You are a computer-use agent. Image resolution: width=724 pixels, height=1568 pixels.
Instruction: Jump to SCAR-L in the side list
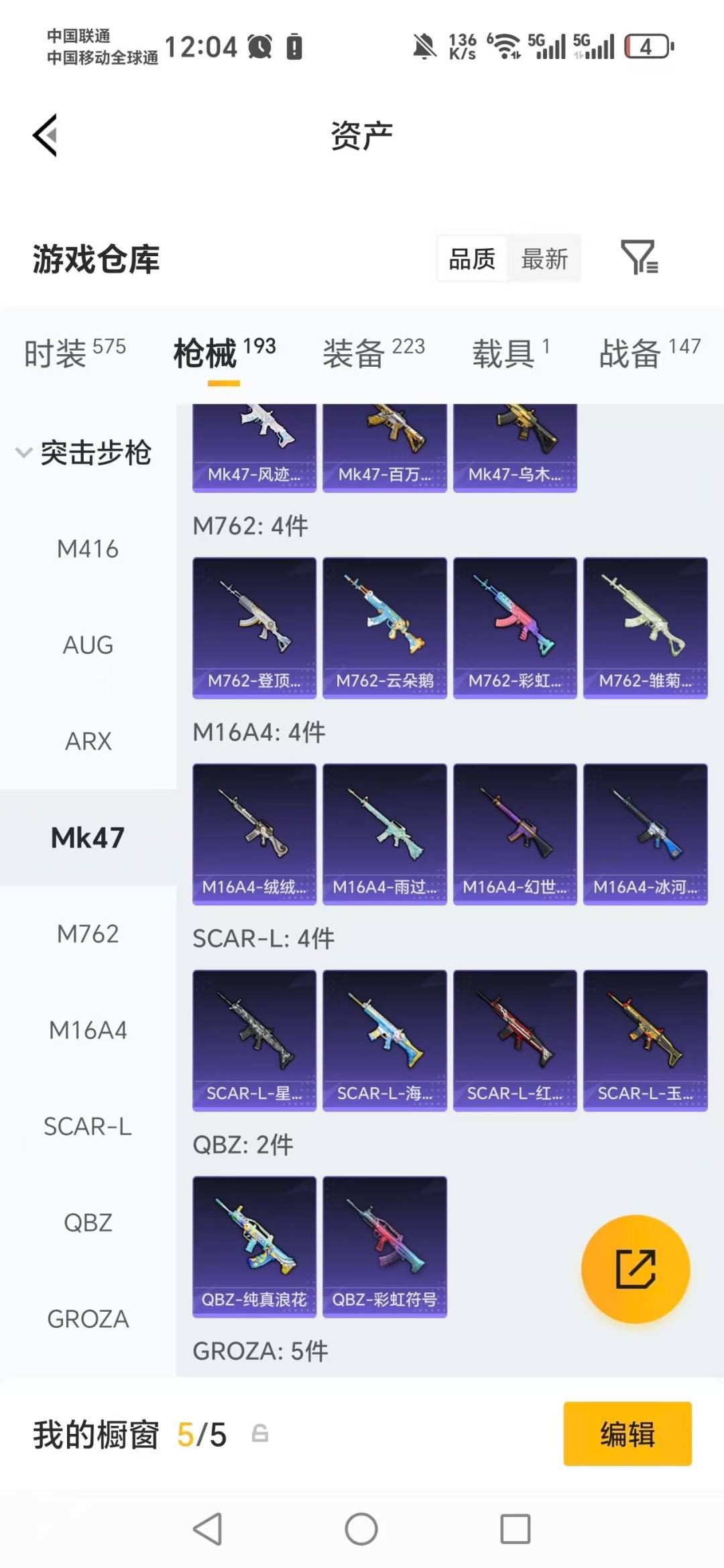(x=88, y=1127)
